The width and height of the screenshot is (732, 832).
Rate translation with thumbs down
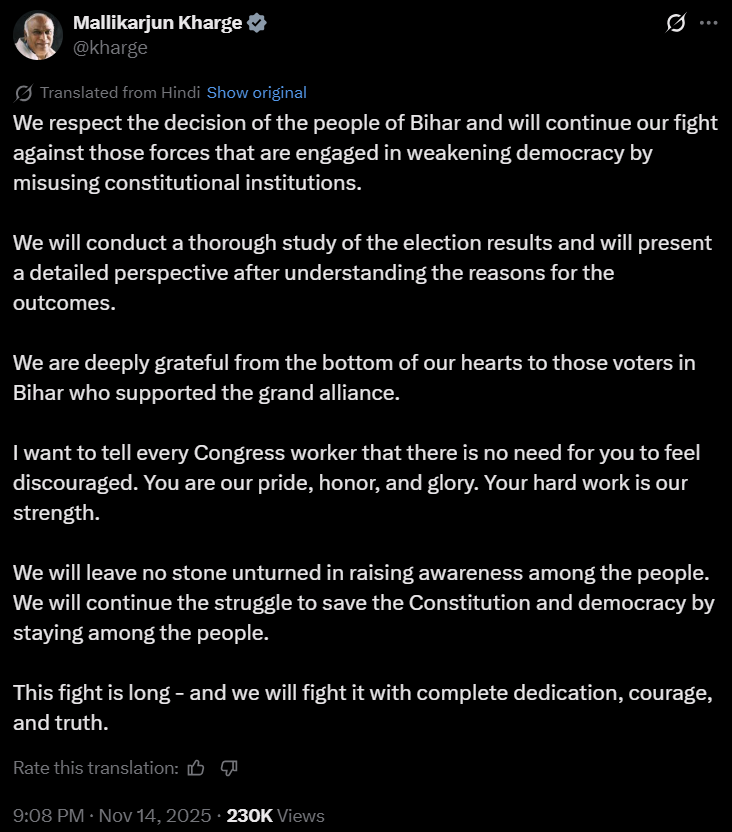click(x=228, y=768)
